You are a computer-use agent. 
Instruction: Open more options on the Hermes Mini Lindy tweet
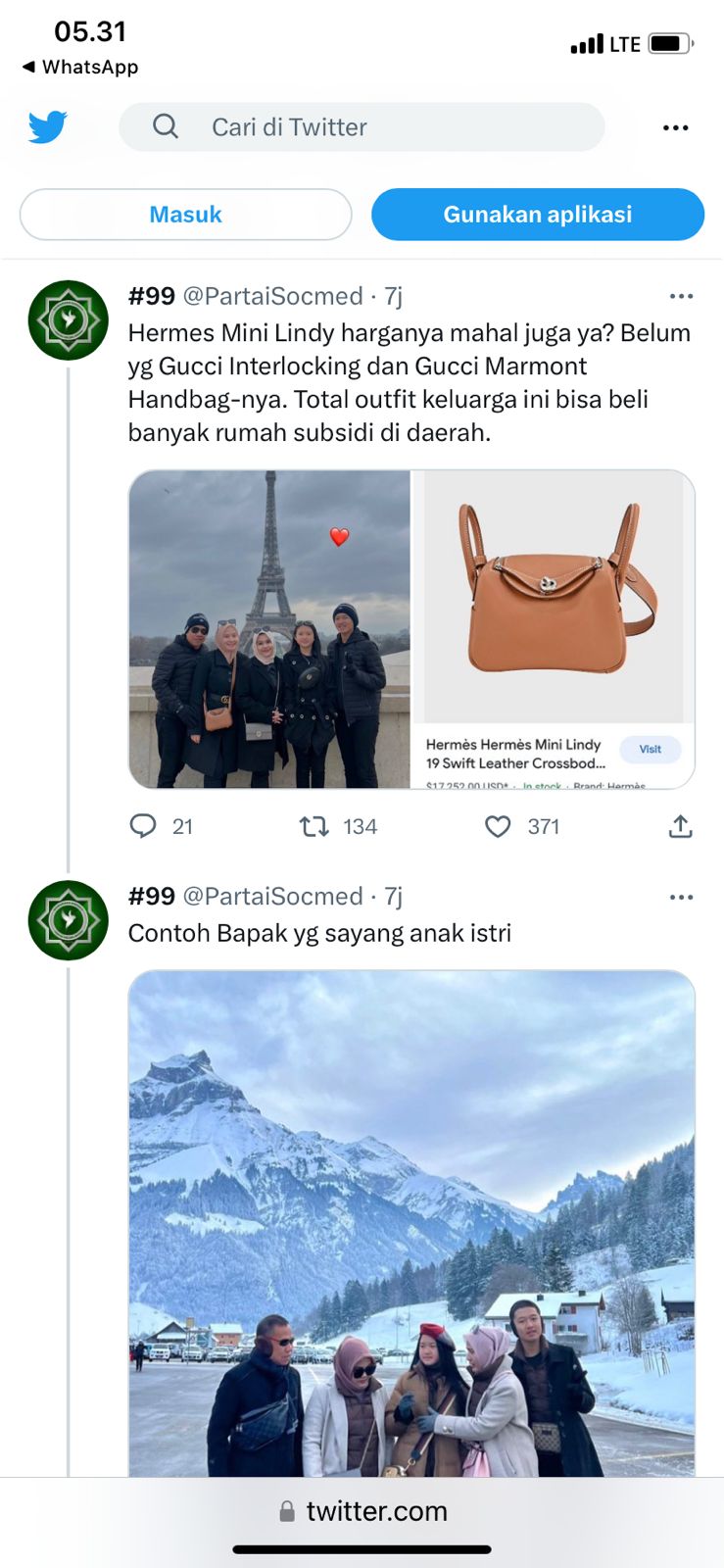(681, 296)
